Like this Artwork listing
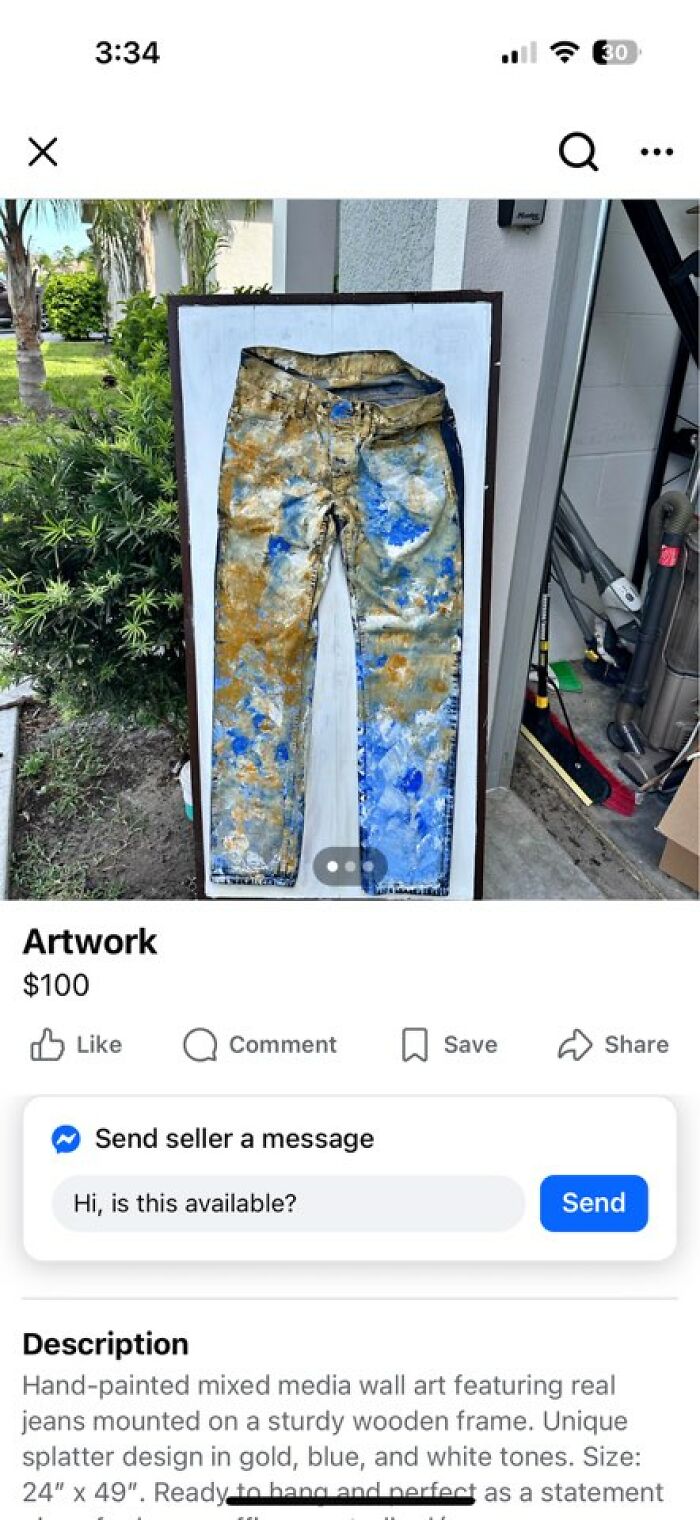The image size is (700, 1520). pyautogui.click(x=76, y=1044)
